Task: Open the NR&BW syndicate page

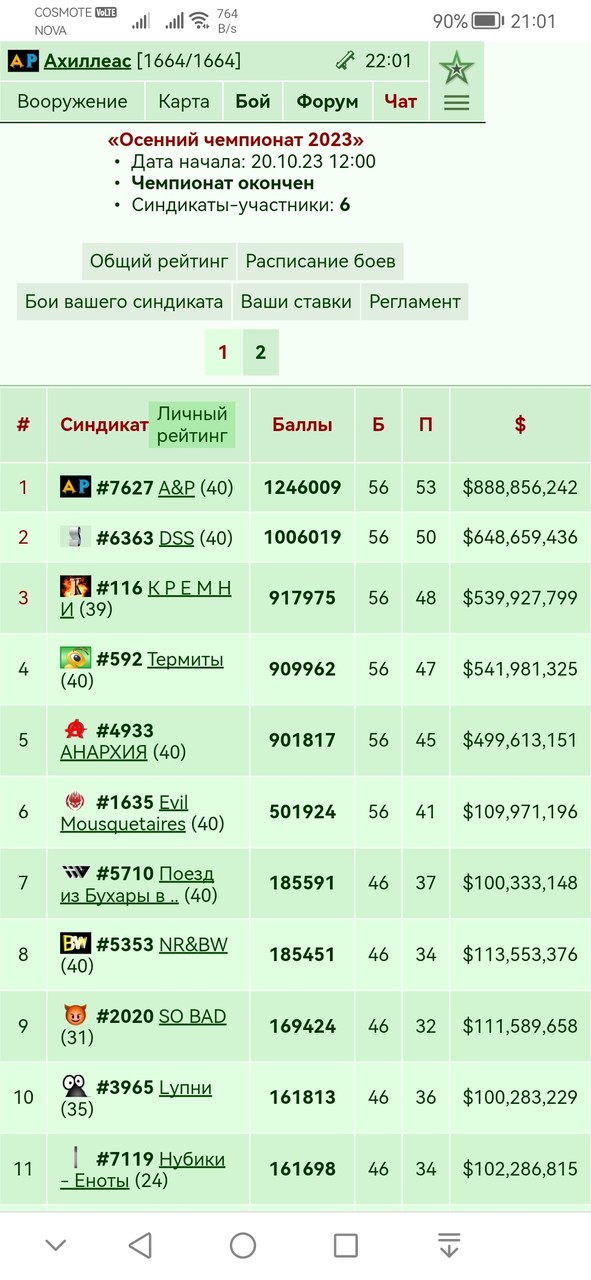Action: pos(193,944)
